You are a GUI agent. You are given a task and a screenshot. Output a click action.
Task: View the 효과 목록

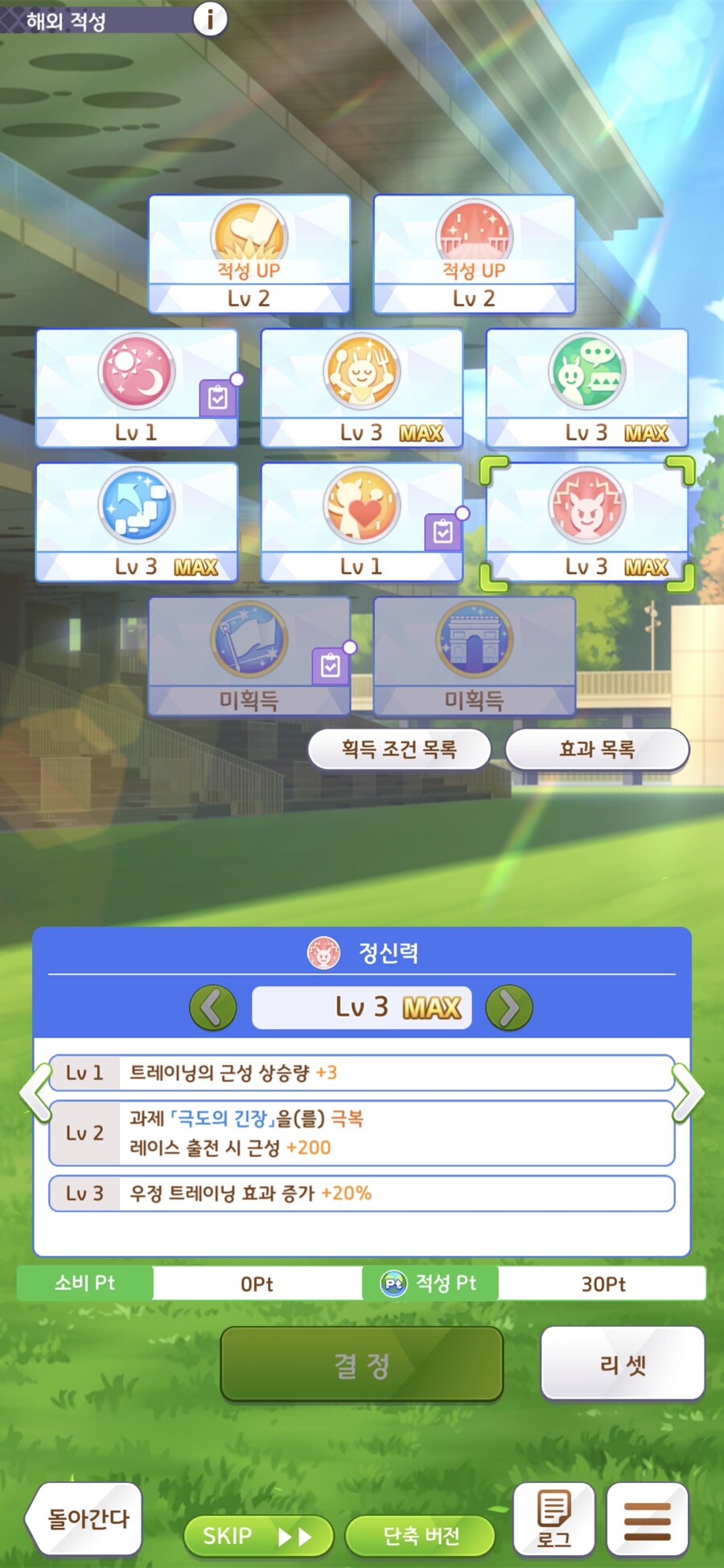pos(597,749)
